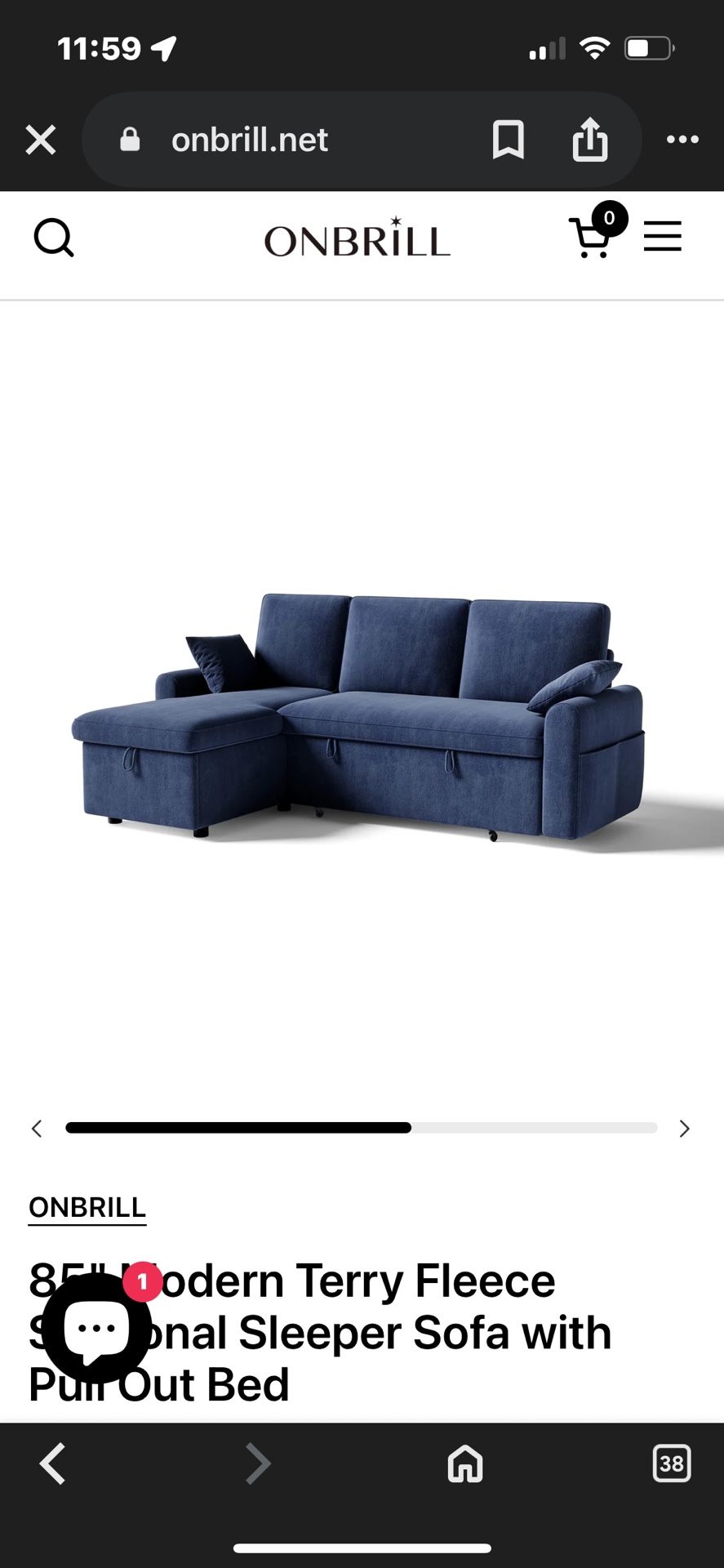Tap the Safari home icon
Viewport: 724px width, 1568px height.
(464, 1463)
